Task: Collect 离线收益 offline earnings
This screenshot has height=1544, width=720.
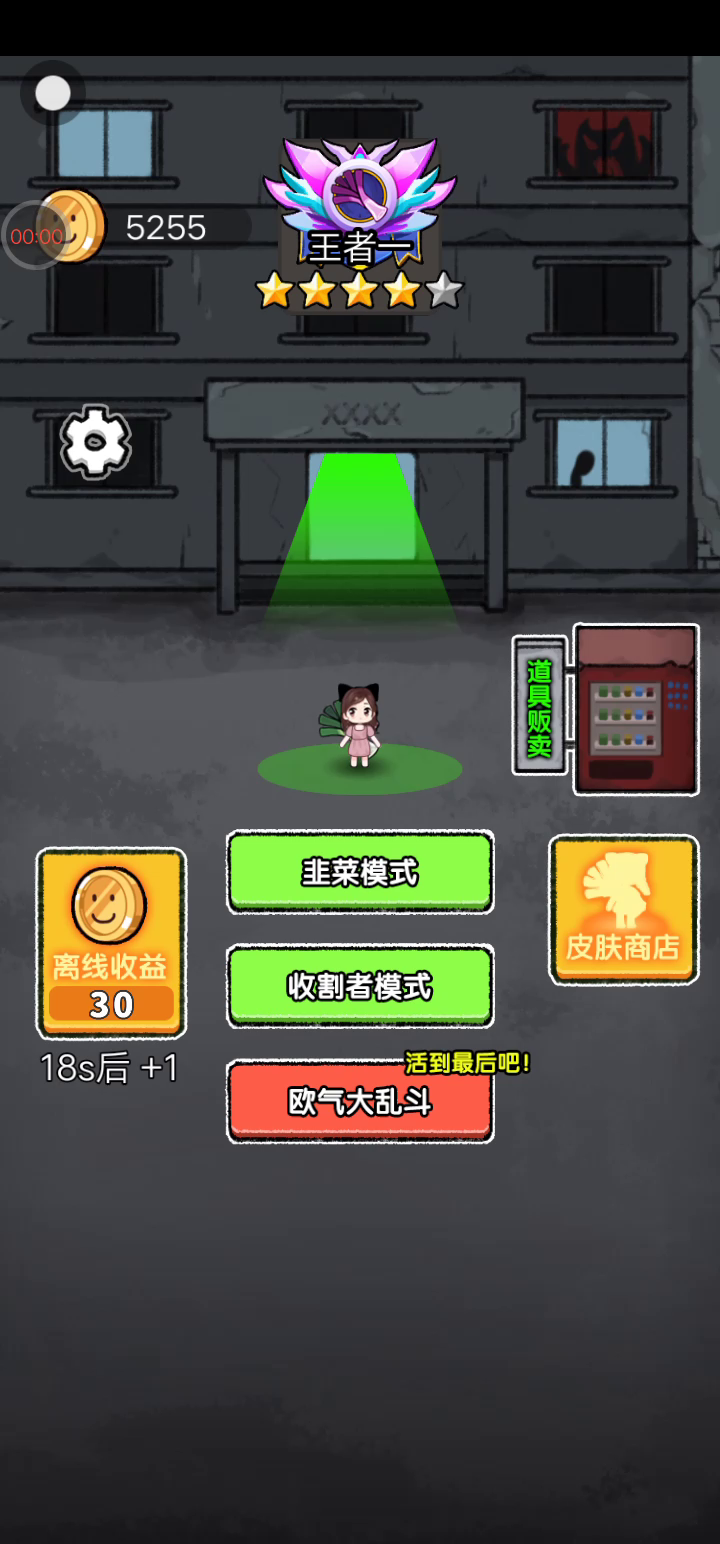Action: 111,943
